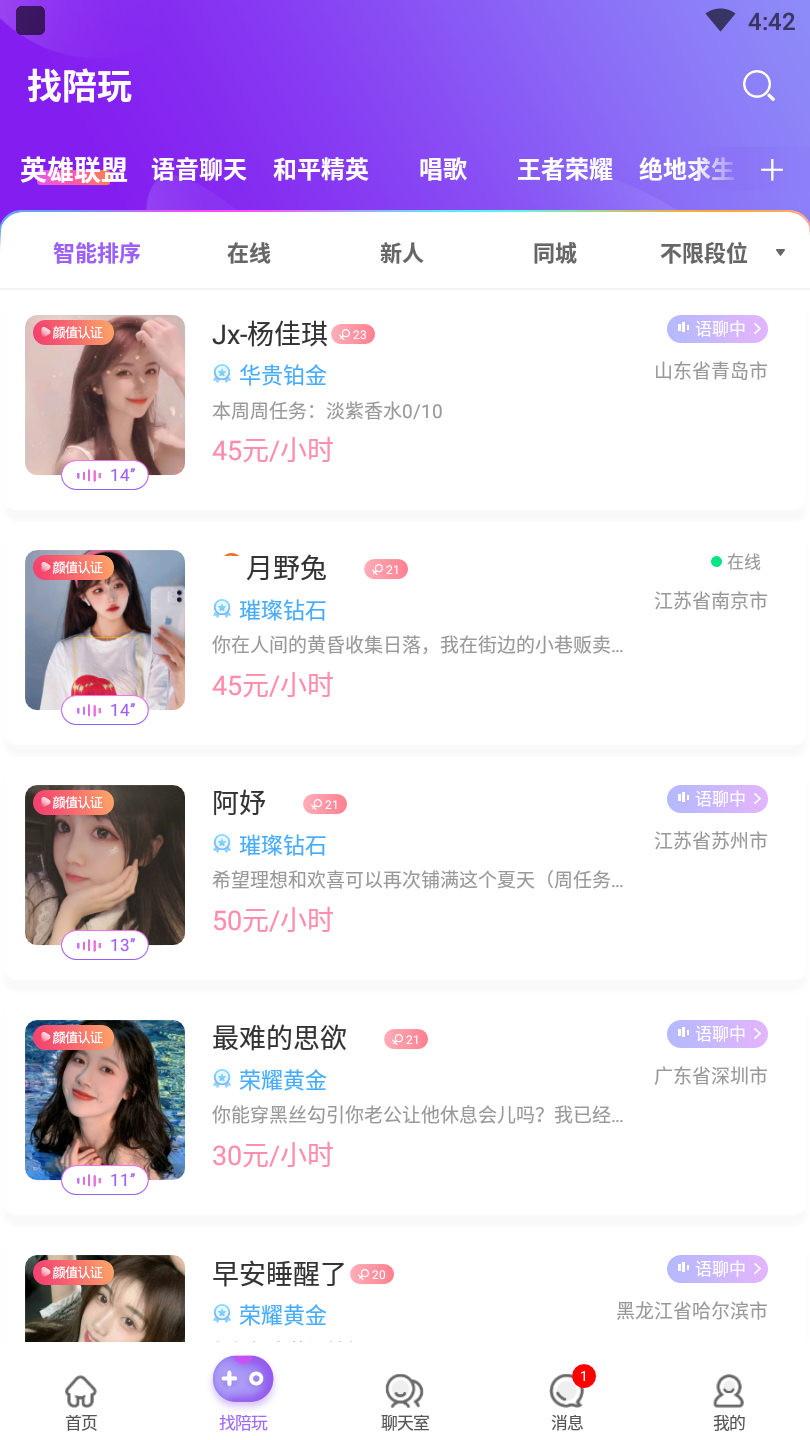Image resolution: width=810 pixels, height=1440 pixels.
Task: Play 月野兔's 14 second voice clip
Action: tap(105, 710)
